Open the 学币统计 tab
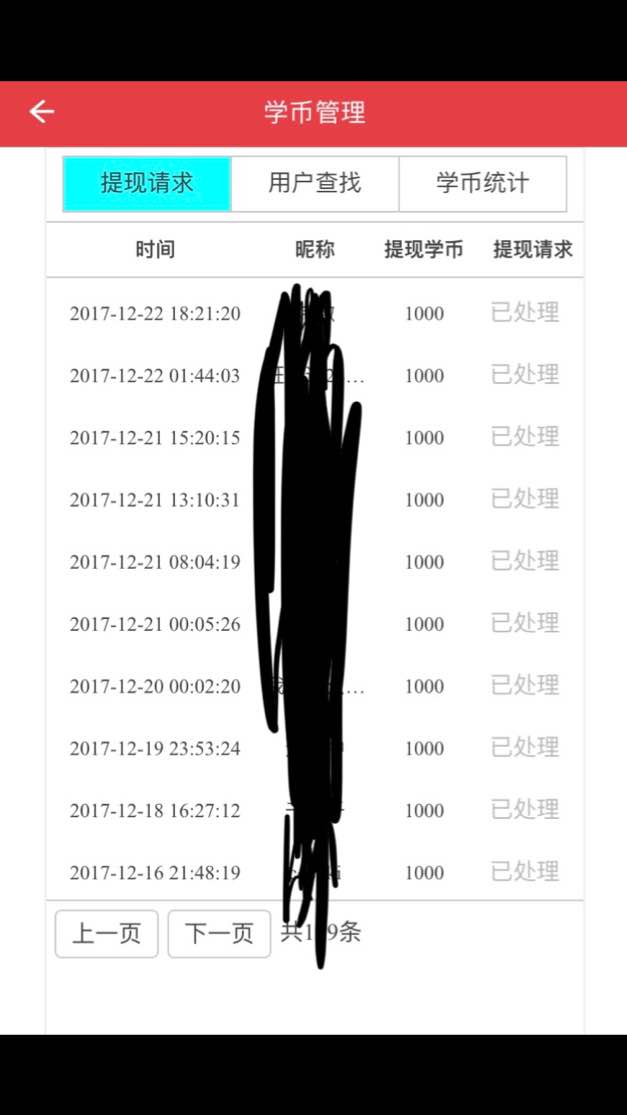 pyautogui.click(x=482, y=183)
